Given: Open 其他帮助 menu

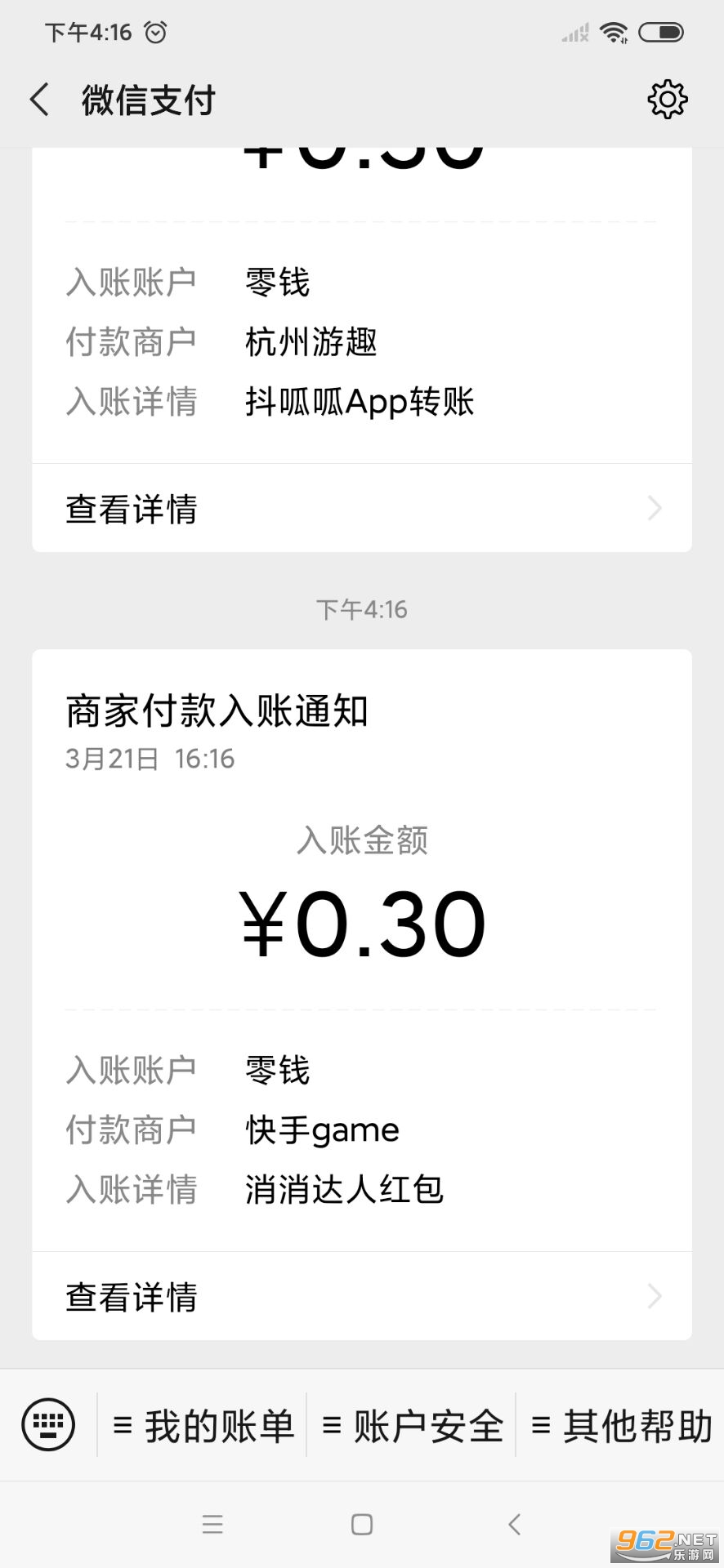Looking at the screenshot, I should coord(622,1426).
